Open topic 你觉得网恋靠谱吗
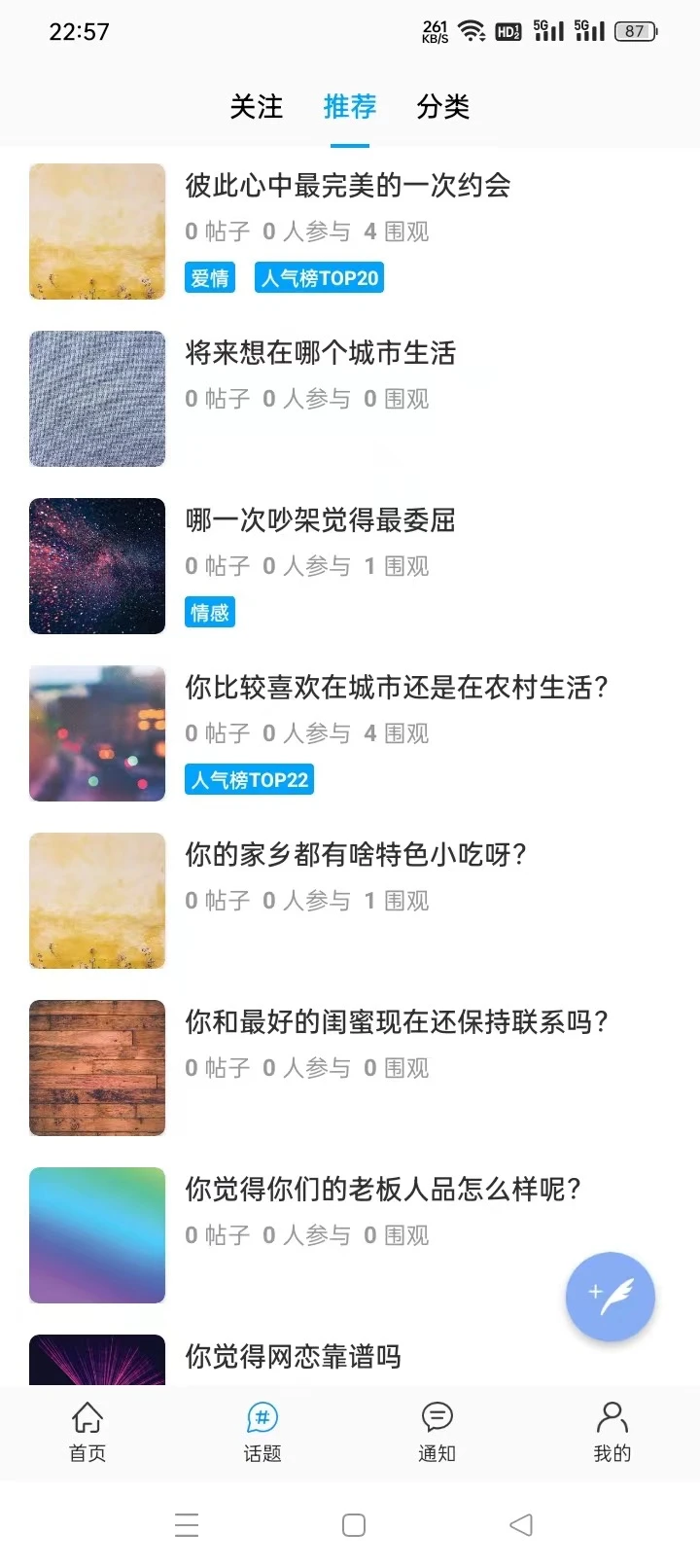Viewport: 700px width, 1568px height. [292, 1357]
